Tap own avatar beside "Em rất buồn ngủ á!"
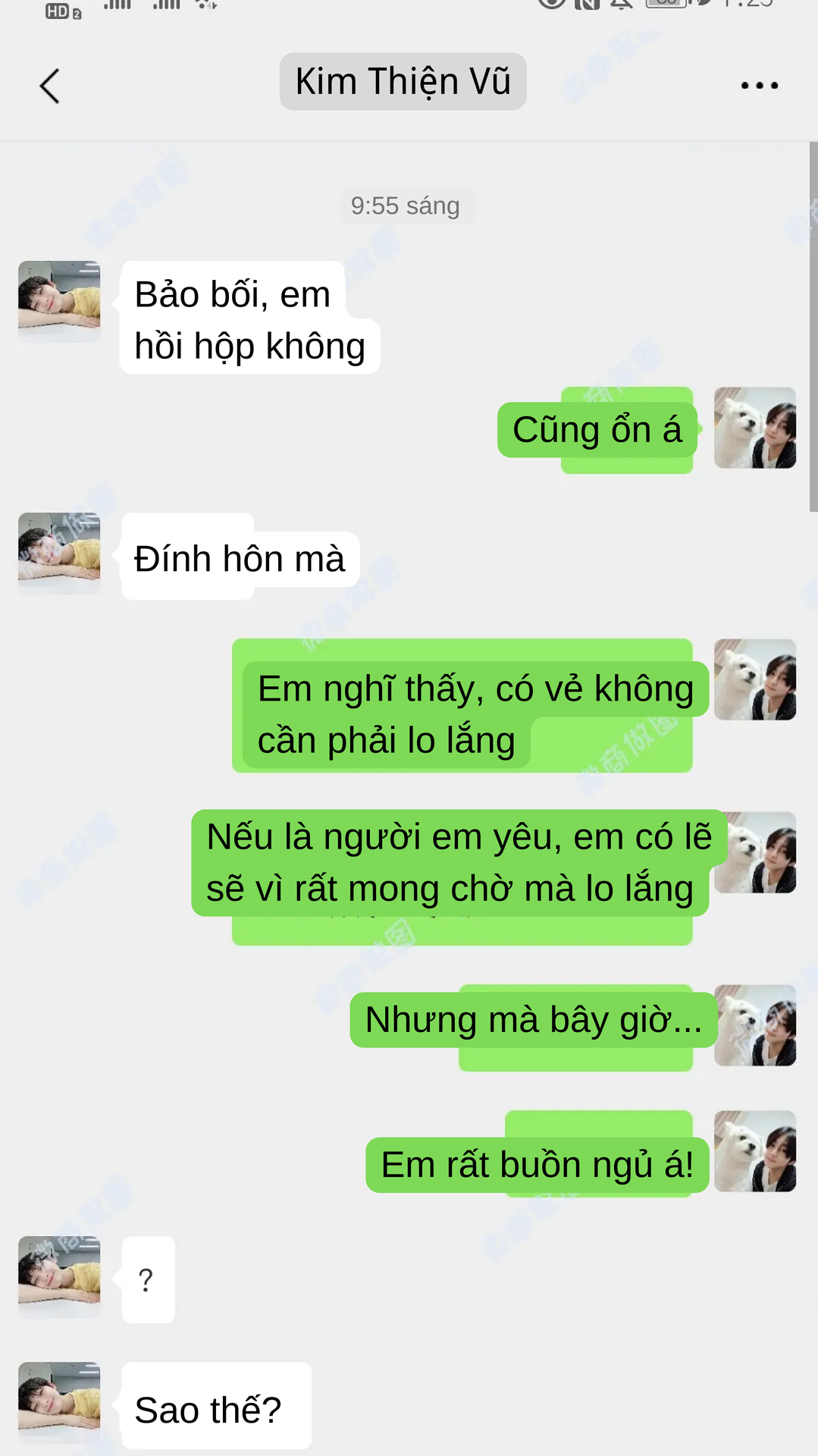Viewport: 818px width, 1456px height. coord(755,1151)
